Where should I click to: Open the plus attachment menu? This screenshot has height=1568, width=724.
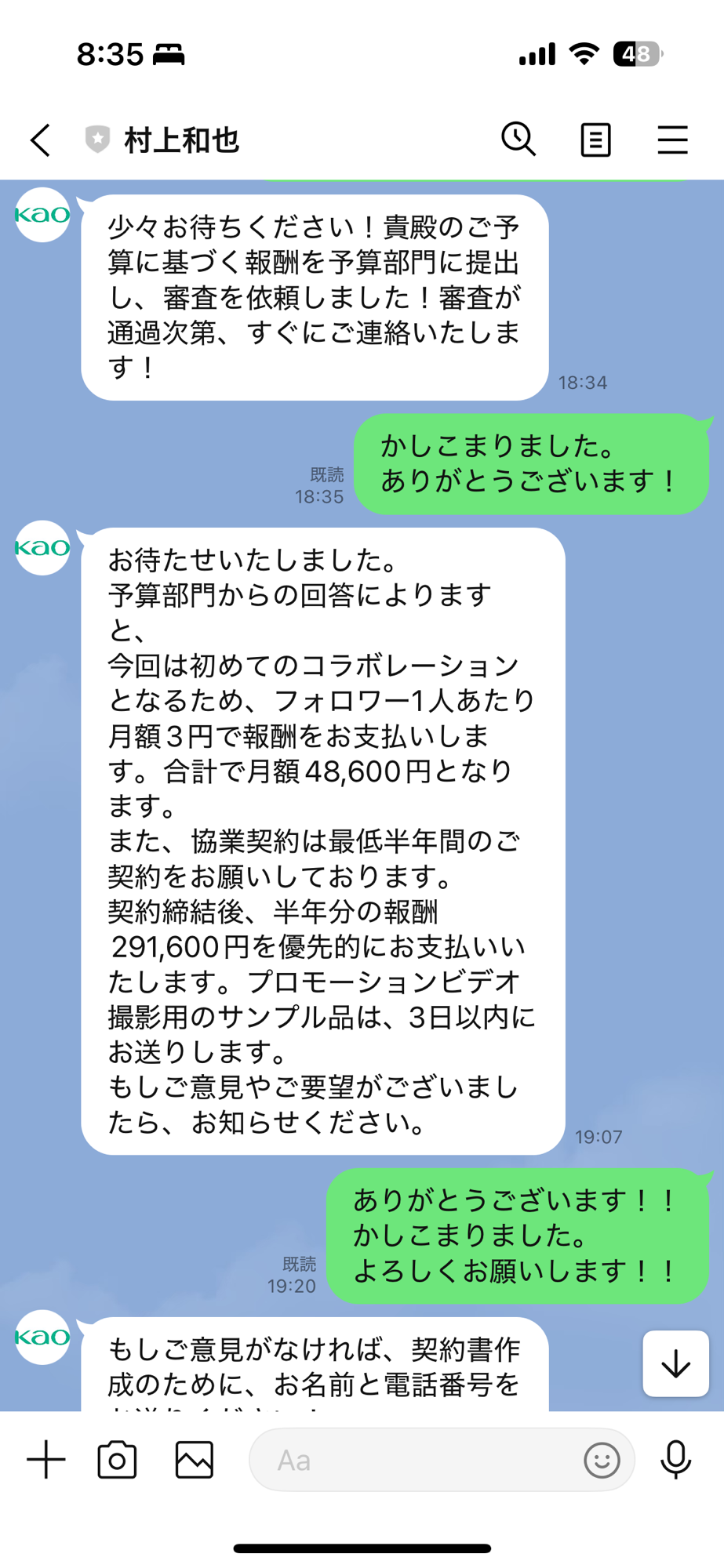pyautogui.click(x=46, y=1460)
